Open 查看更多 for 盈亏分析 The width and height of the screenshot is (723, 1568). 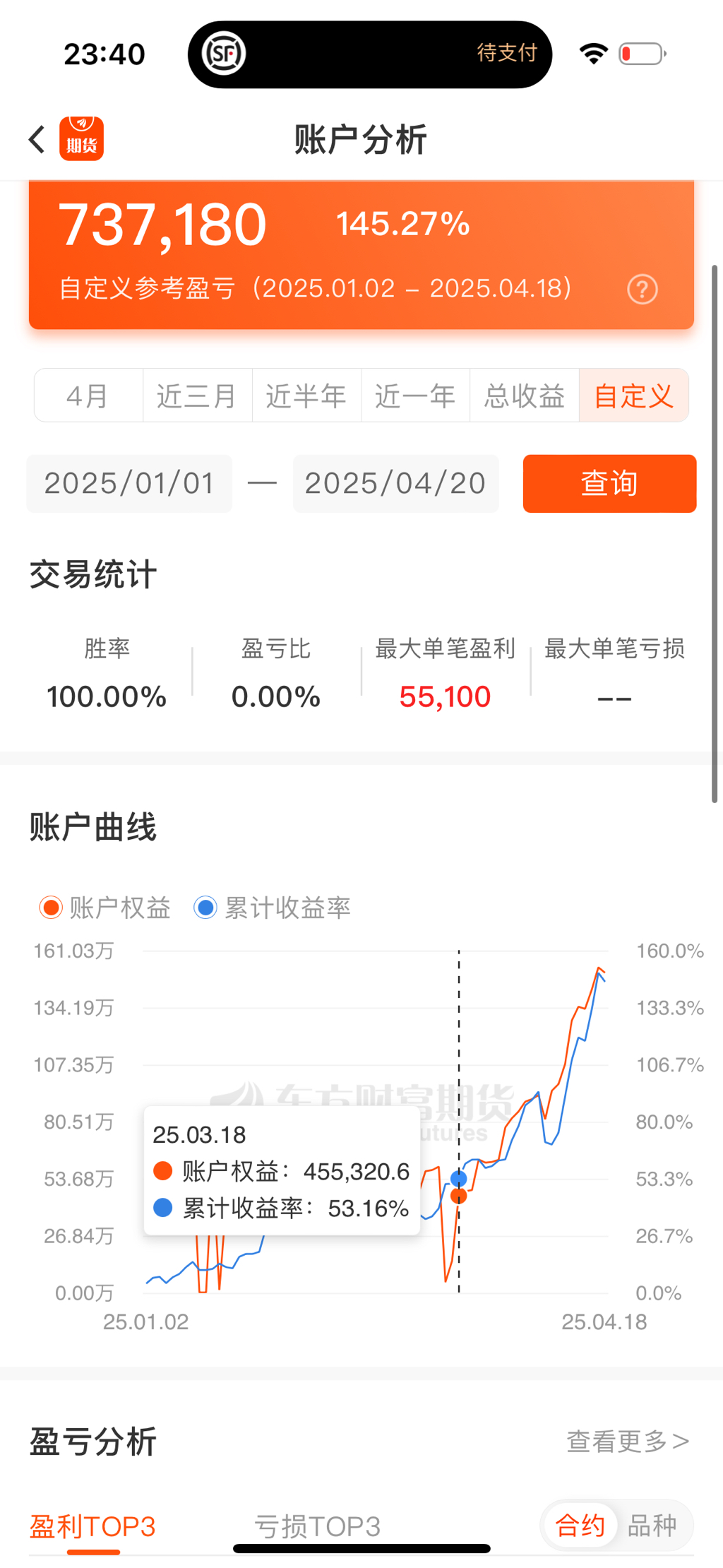628,1441
